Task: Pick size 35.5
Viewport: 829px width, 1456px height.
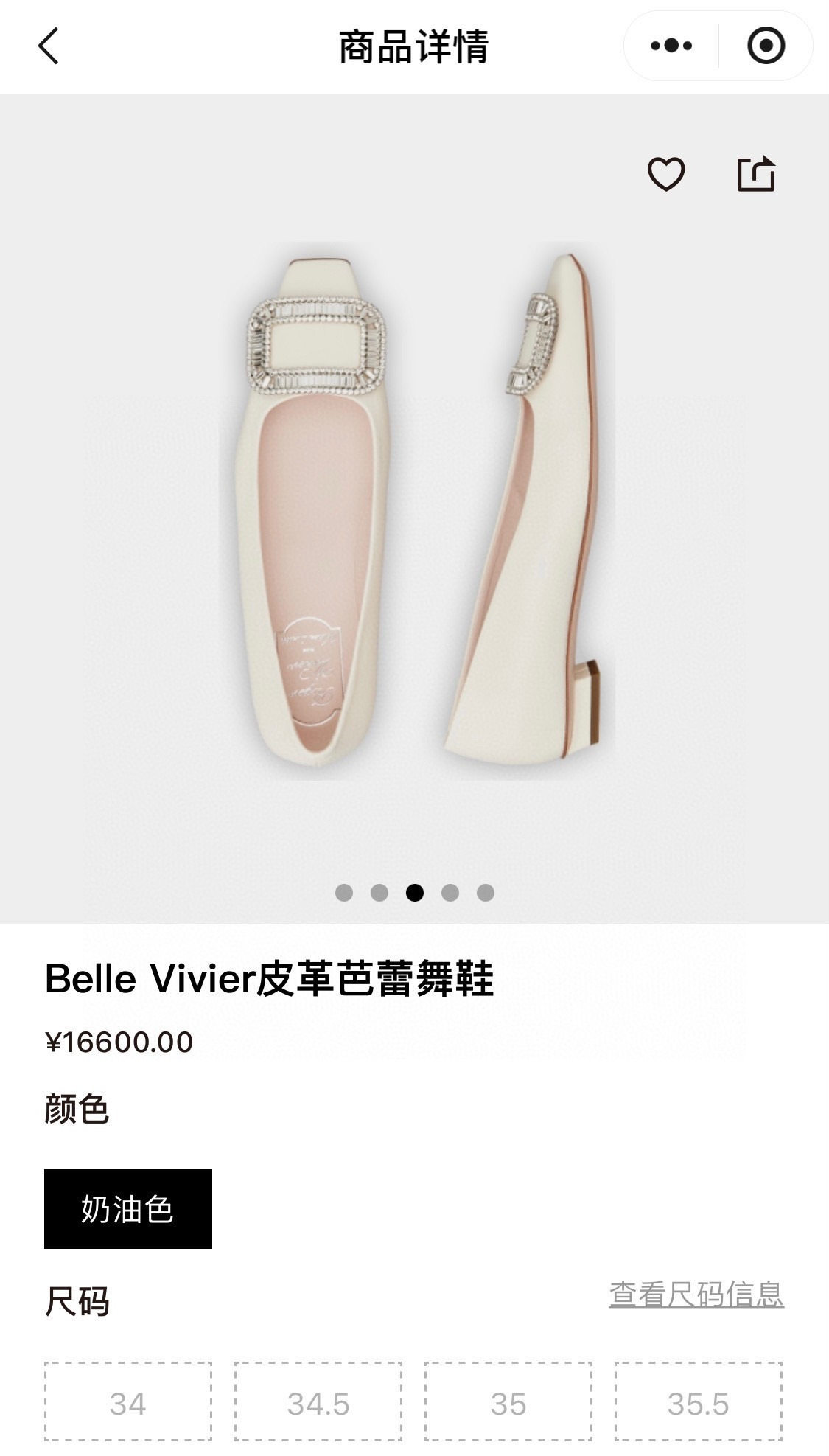Action: (x=698, y=1402)
